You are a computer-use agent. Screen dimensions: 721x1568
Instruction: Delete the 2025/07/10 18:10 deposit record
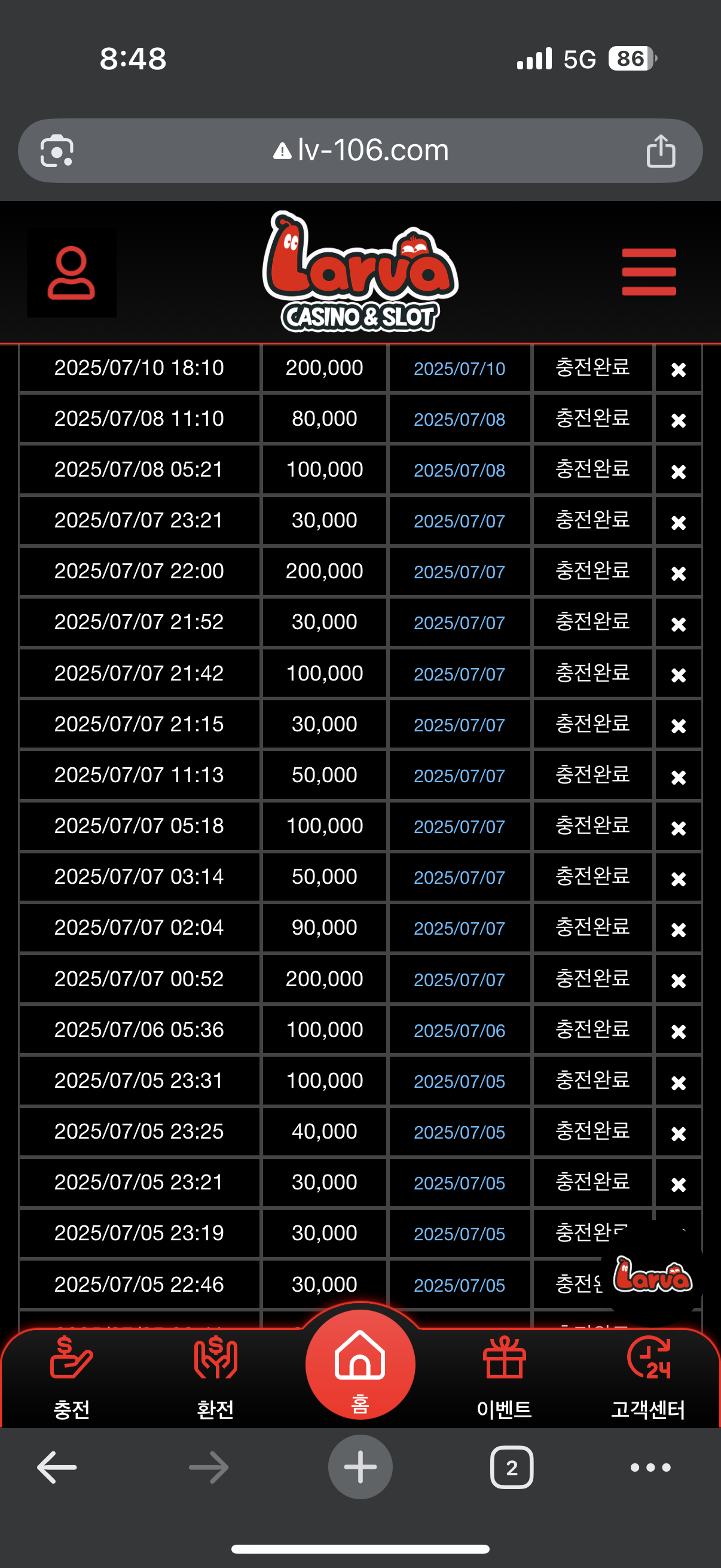coord(678,370)
